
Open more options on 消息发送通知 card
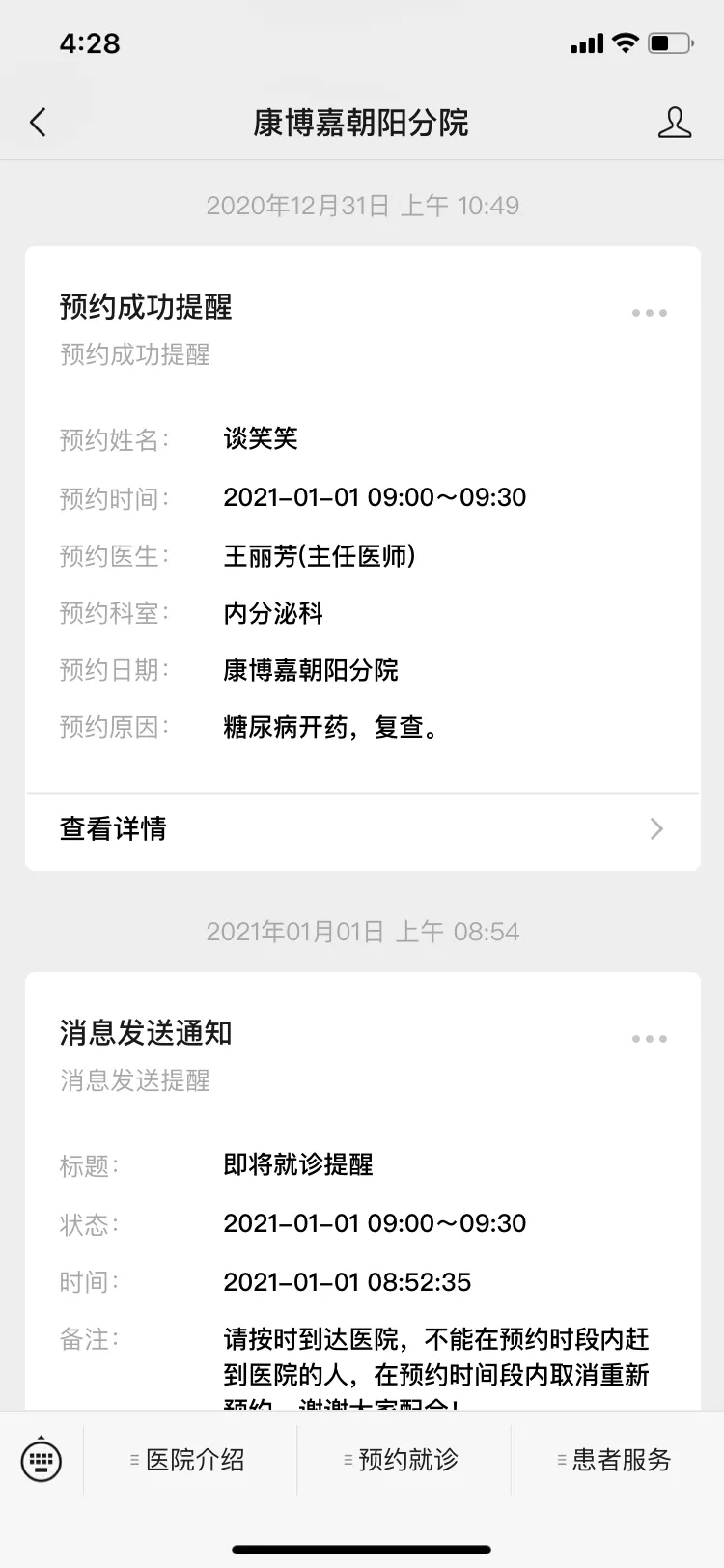pos(649,1039)
